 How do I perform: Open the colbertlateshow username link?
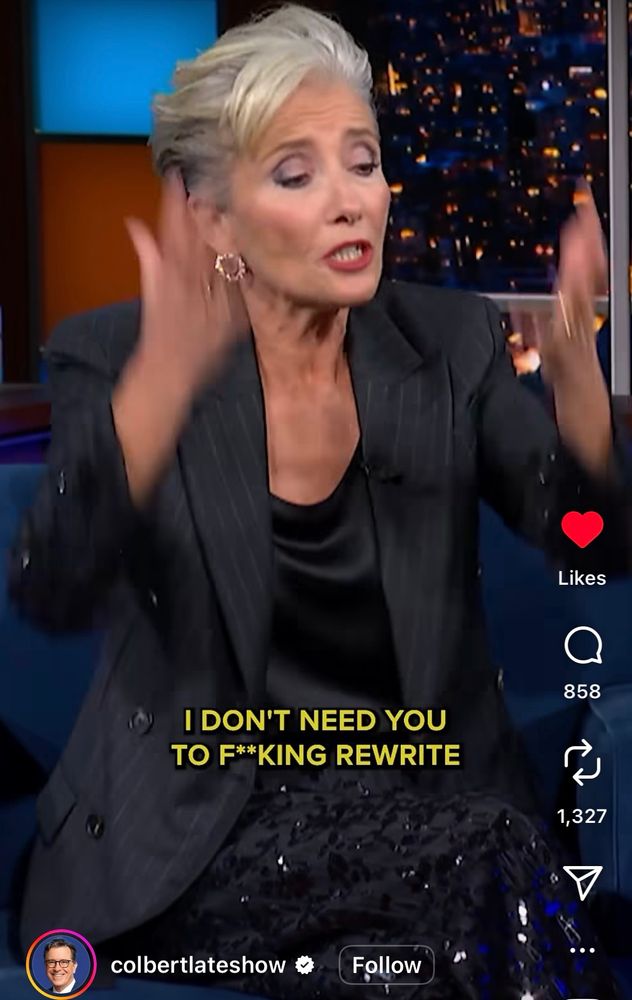(x=198, y=966)
